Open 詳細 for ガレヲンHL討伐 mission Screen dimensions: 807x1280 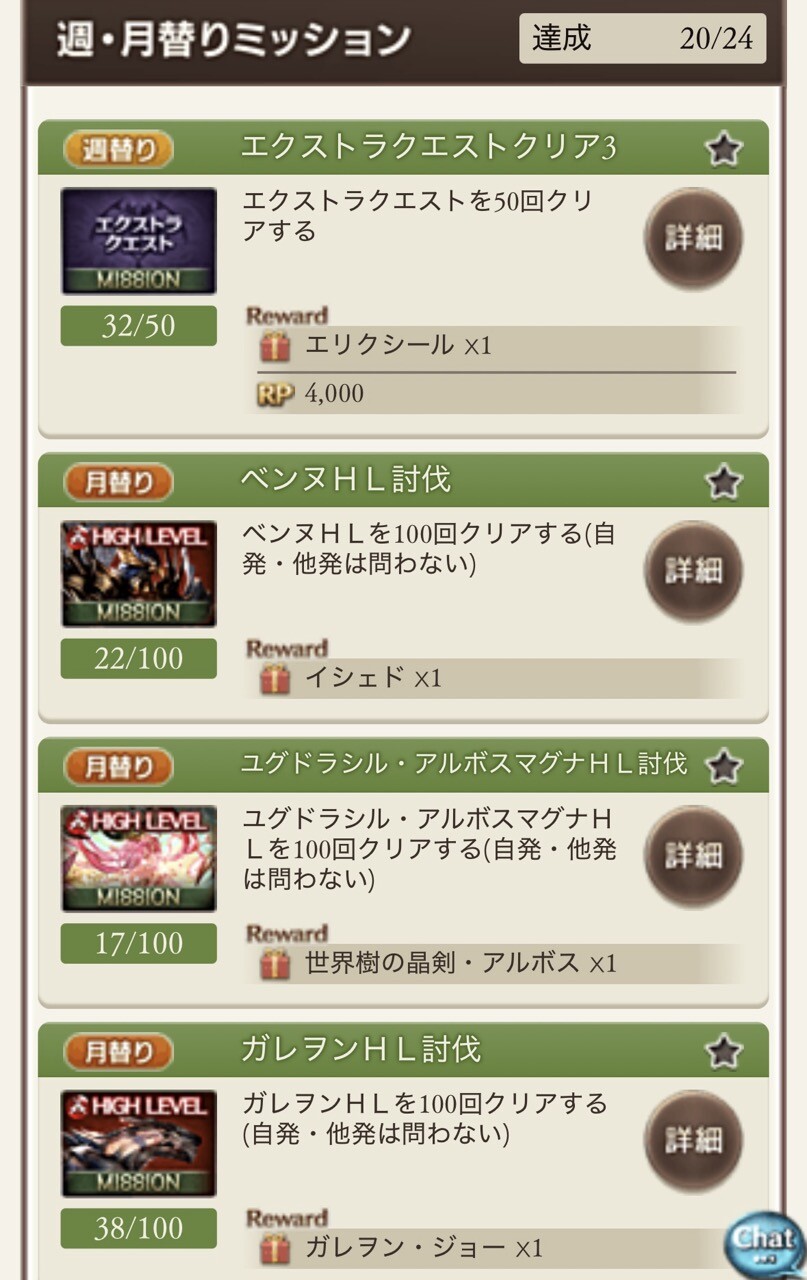[693, 1141]
